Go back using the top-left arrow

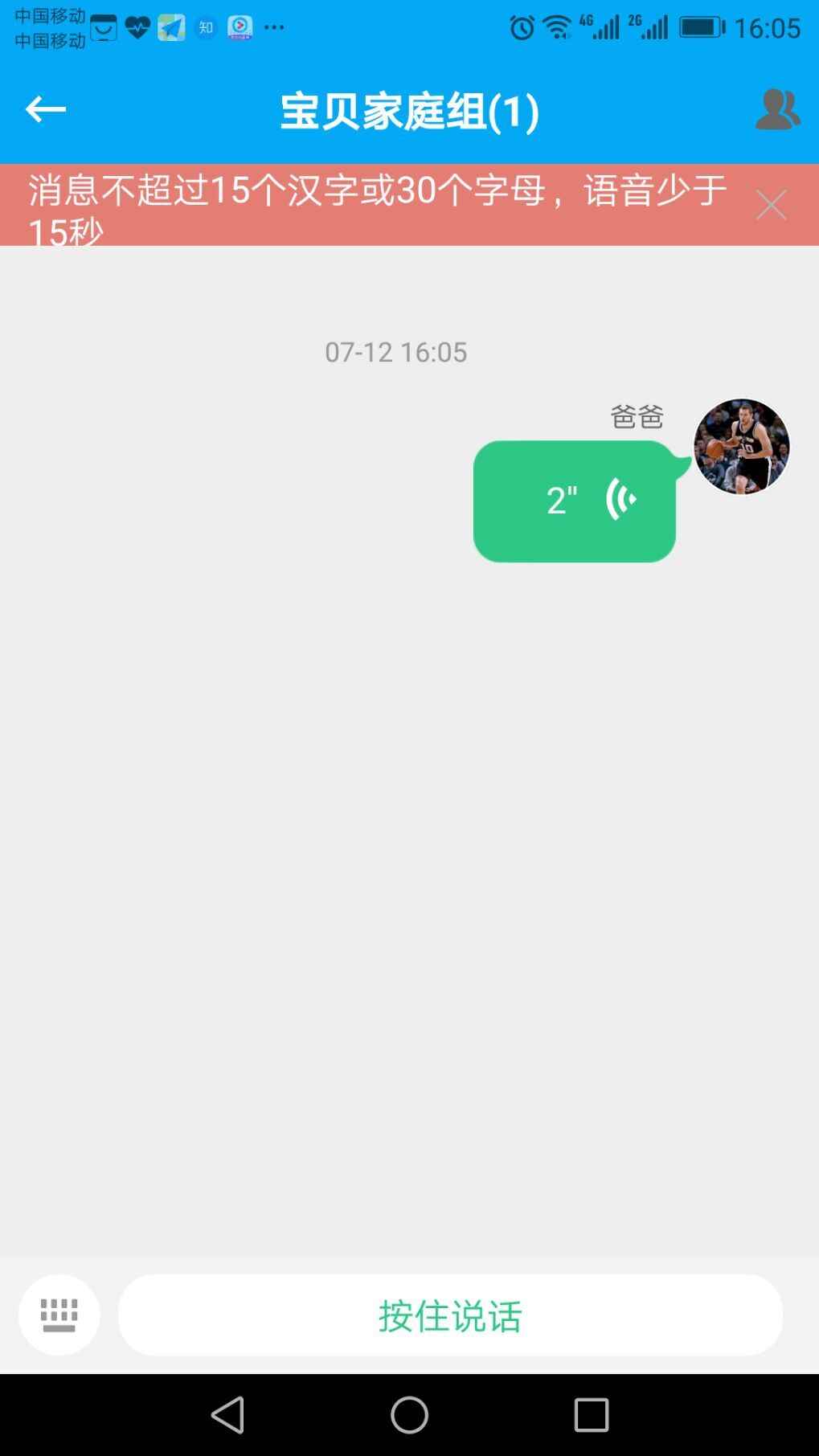point(45,109)
